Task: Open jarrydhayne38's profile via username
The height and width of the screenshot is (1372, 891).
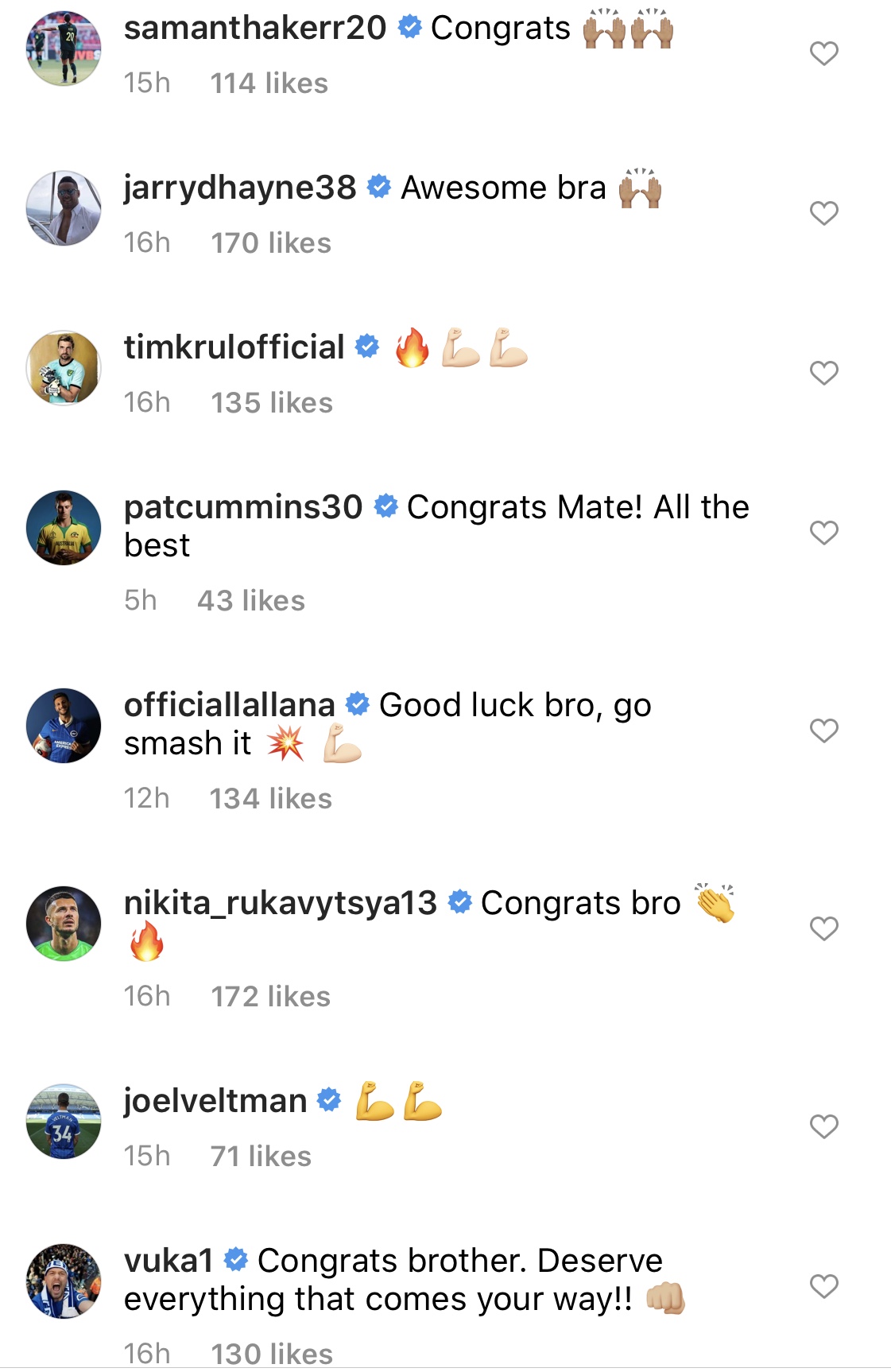Action: tap(239, 188)
